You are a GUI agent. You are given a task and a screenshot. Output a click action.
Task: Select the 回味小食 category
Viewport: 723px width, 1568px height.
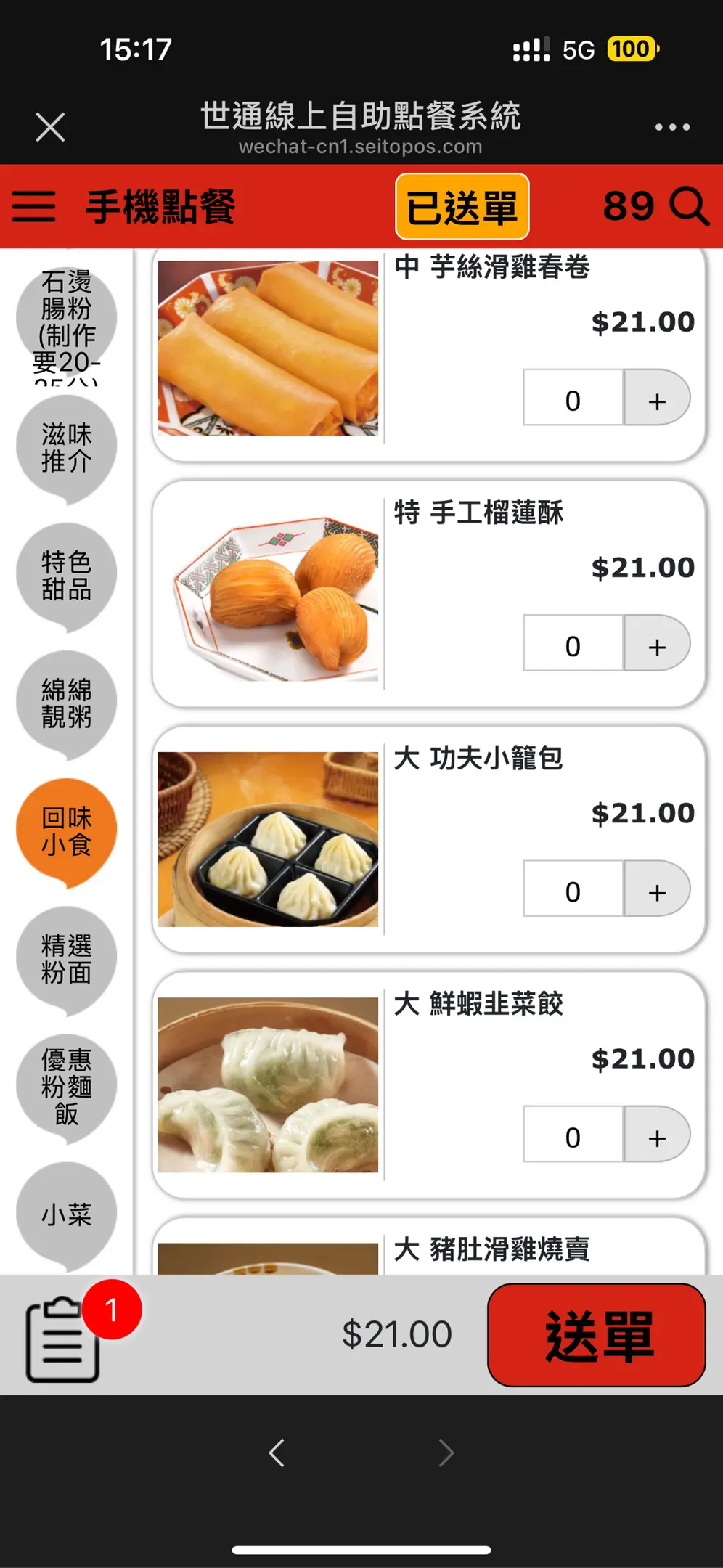coord(66,831)
